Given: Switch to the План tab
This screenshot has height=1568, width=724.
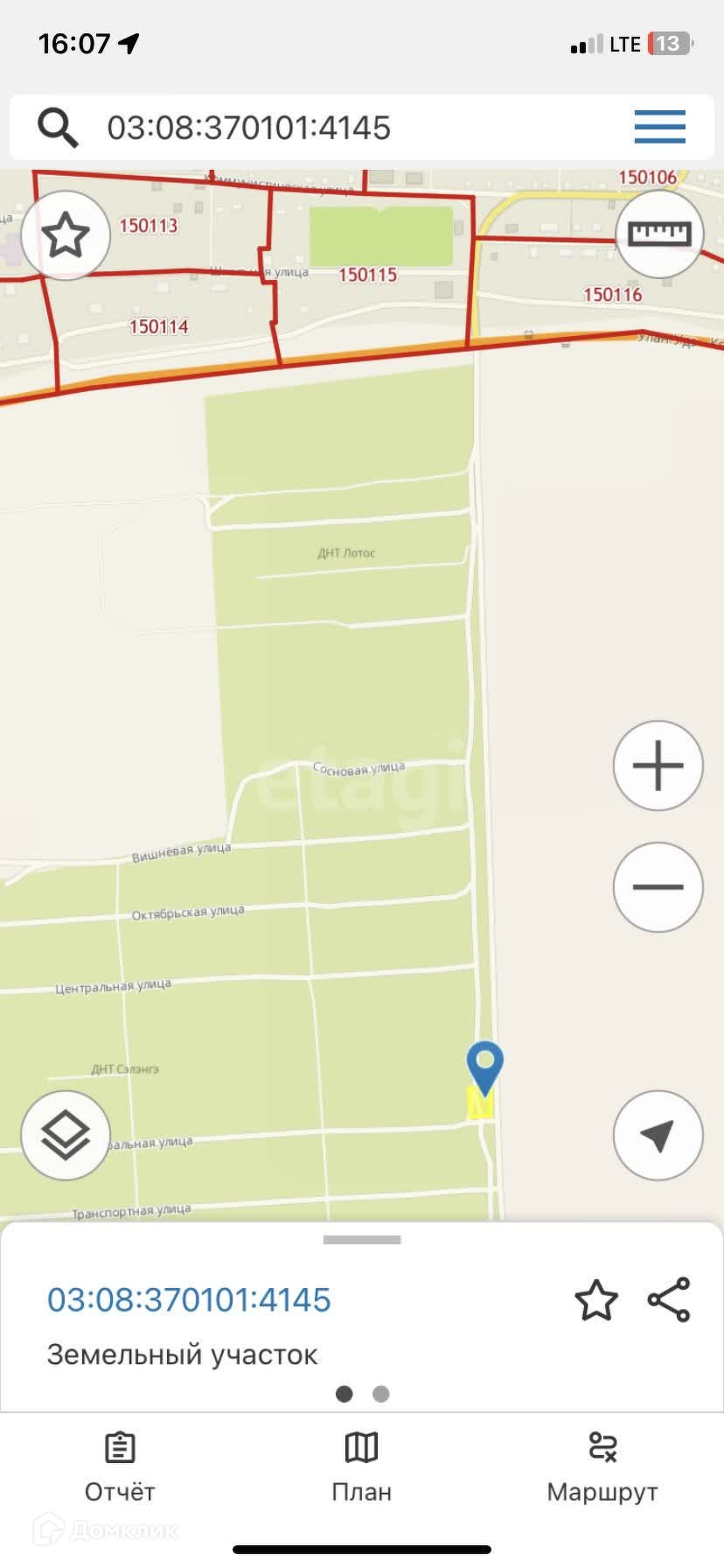Looking at the screenshot, I should click(361, 1467).
